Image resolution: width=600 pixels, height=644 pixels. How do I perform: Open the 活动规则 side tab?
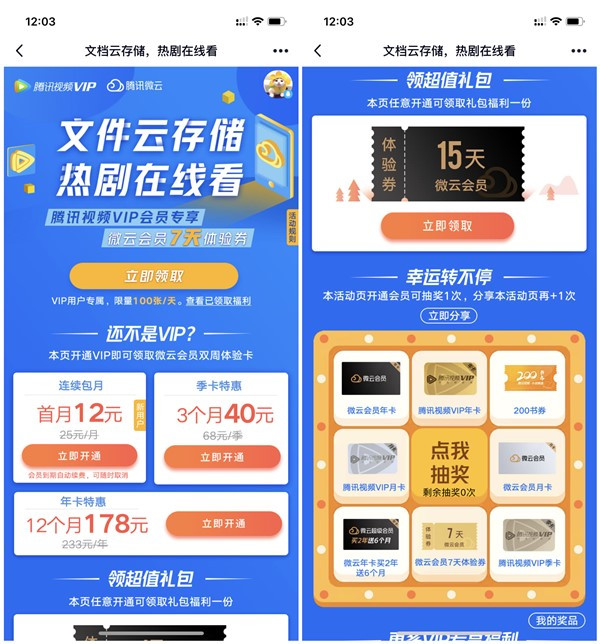pos(292,227)
